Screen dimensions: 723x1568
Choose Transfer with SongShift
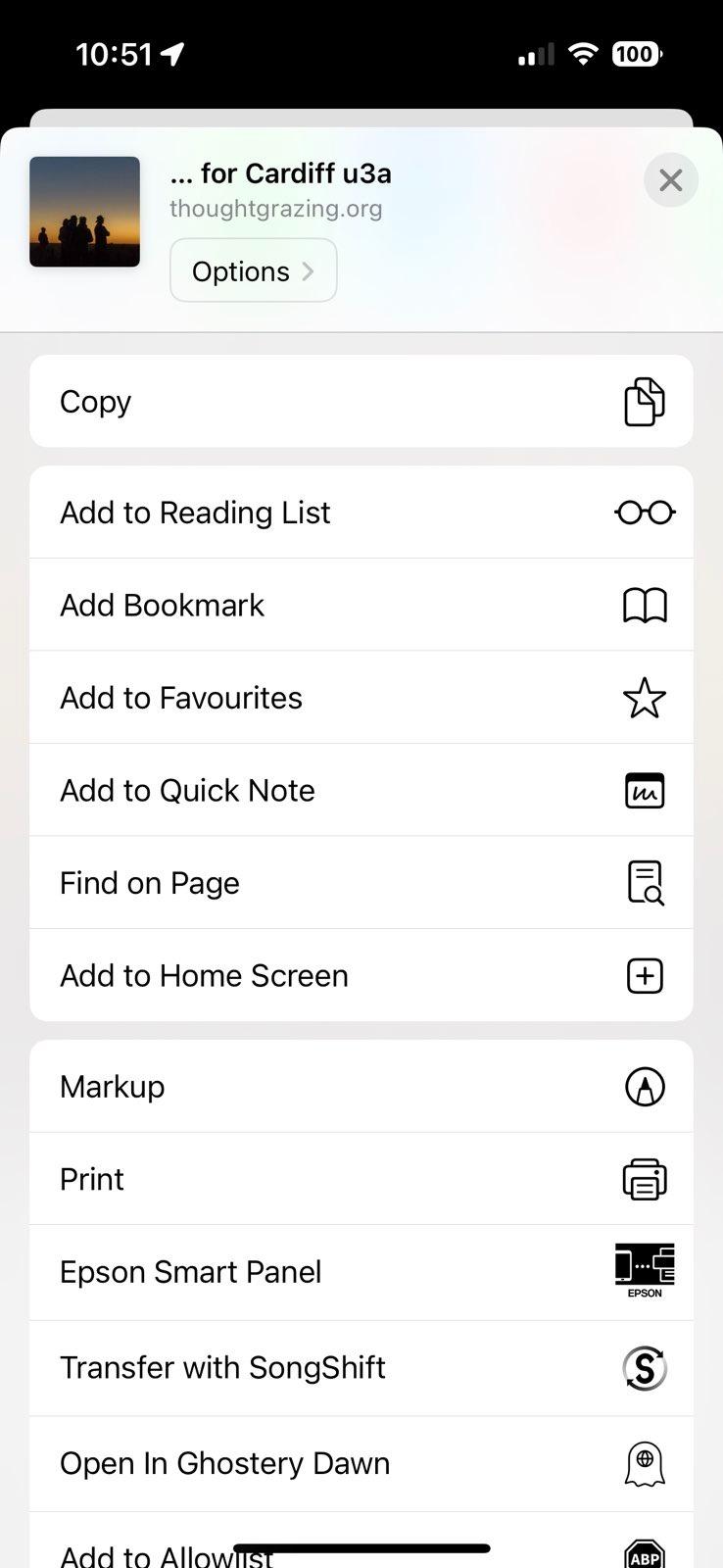361,1367
